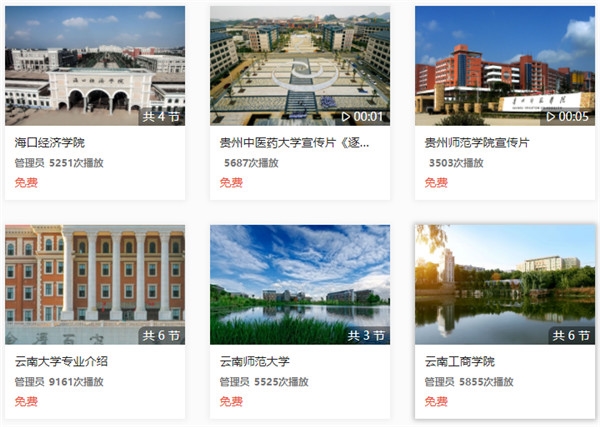Open the 海口经济学院 course card
This screenshot has width=600, height=427.
[95, 66]
